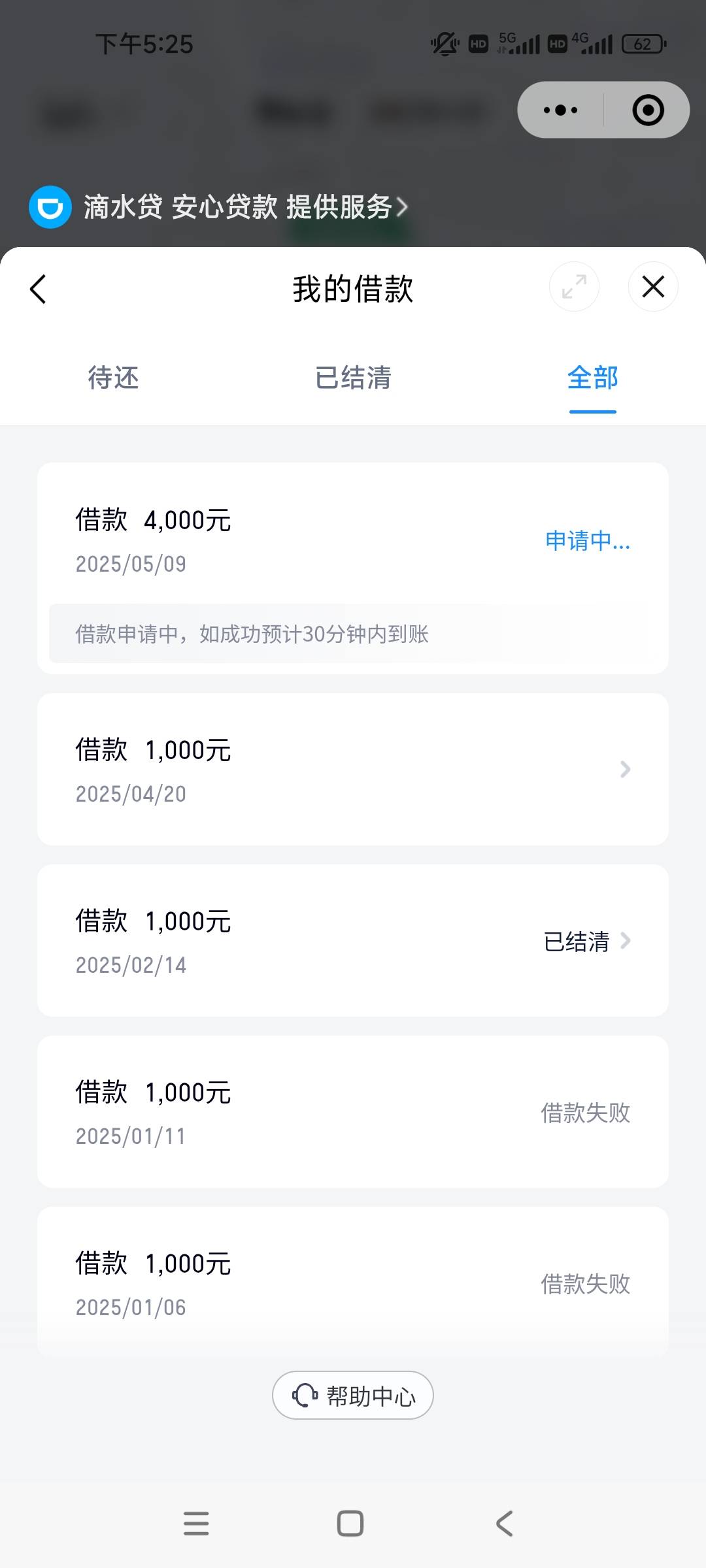Viewport: 706px width, 1568px height.
Task: Close the 我的借款 panel
Action: (653, 287)
